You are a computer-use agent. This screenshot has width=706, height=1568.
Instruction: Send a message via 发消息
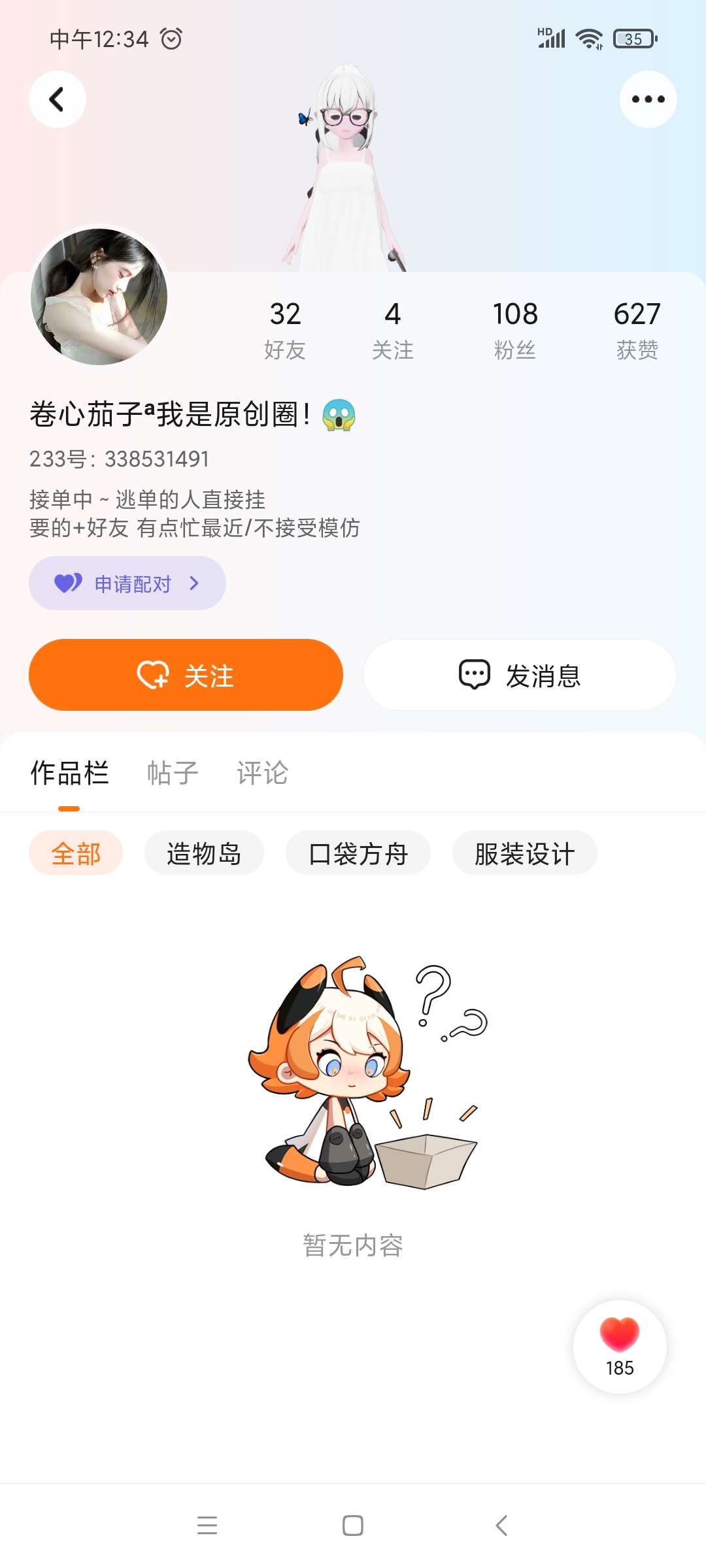point(520,676)
